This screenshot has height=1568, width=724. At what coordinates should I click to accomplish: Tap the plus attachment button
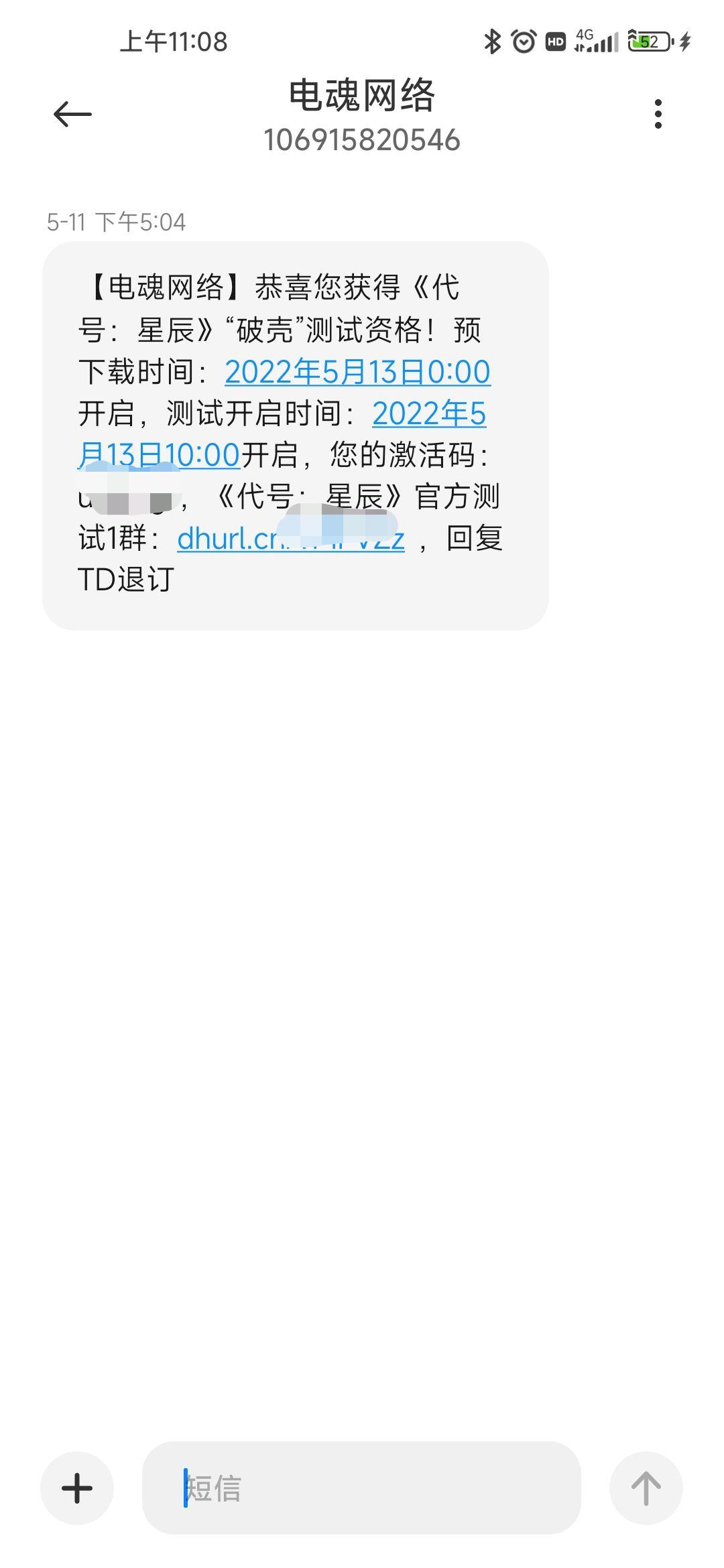[77, 1488]
